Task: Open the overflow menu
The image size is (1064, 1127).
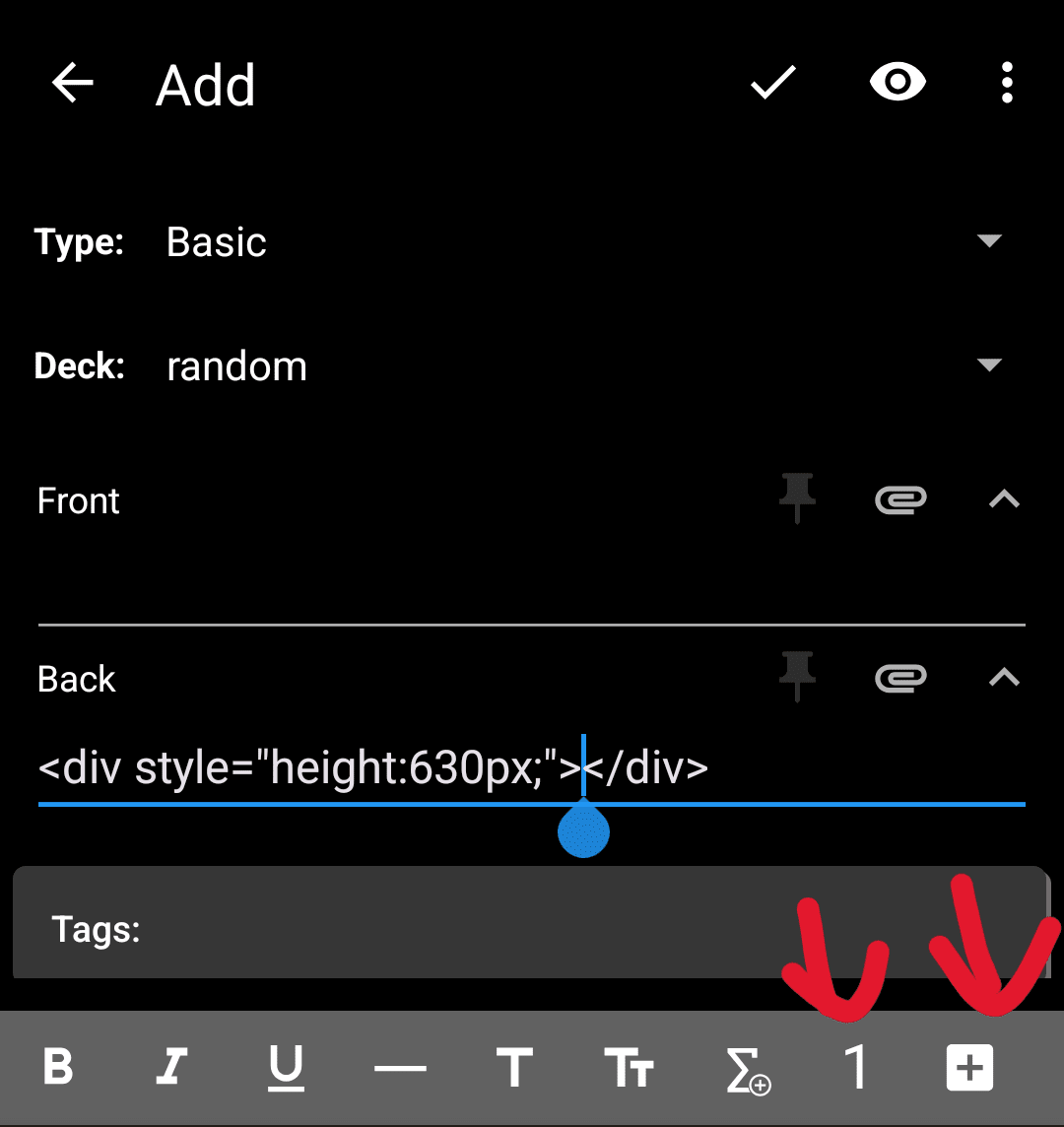Action: (1006, 85)
